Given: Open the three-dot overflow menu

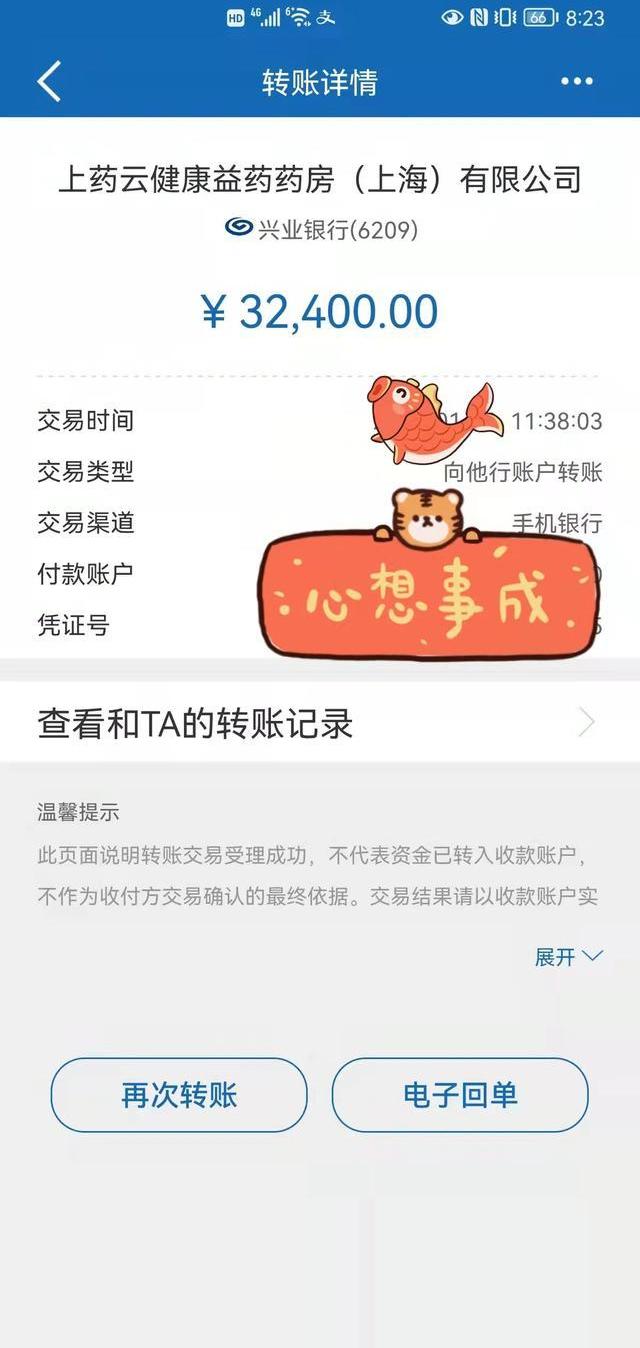Looking at the screenshot, I should coord(577,82).
